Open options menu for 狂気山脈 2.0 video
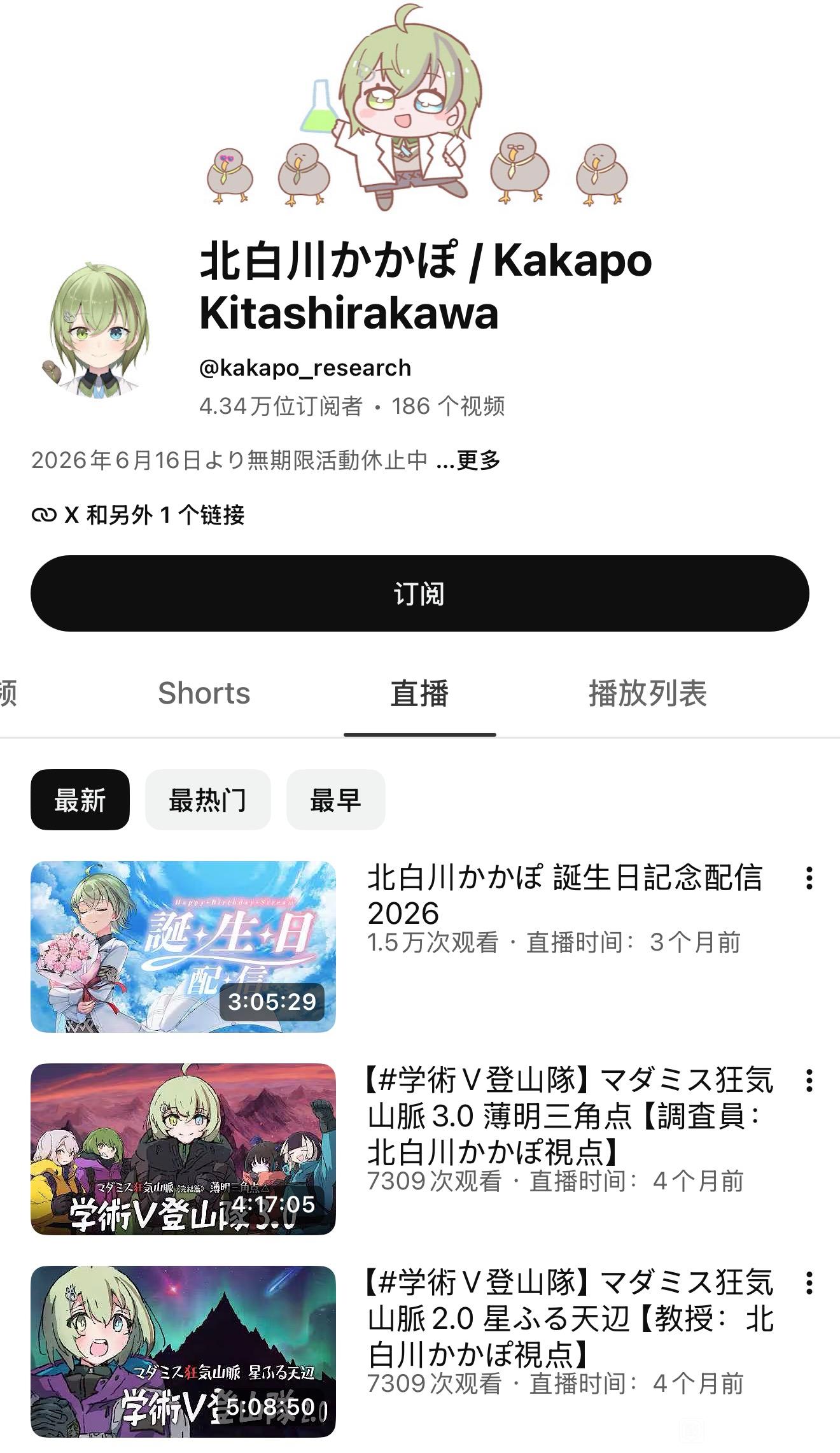The width and height of the screenshot is (840, 1453). [809, 1283]
